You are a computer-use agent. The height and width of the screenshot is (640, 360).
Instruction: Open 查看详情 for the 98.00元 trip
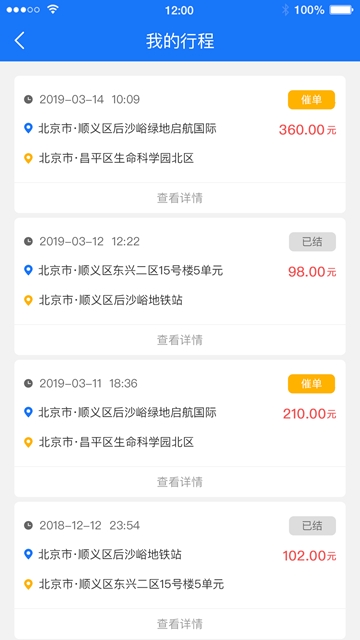pyautogui.click(x=180, y=340)
